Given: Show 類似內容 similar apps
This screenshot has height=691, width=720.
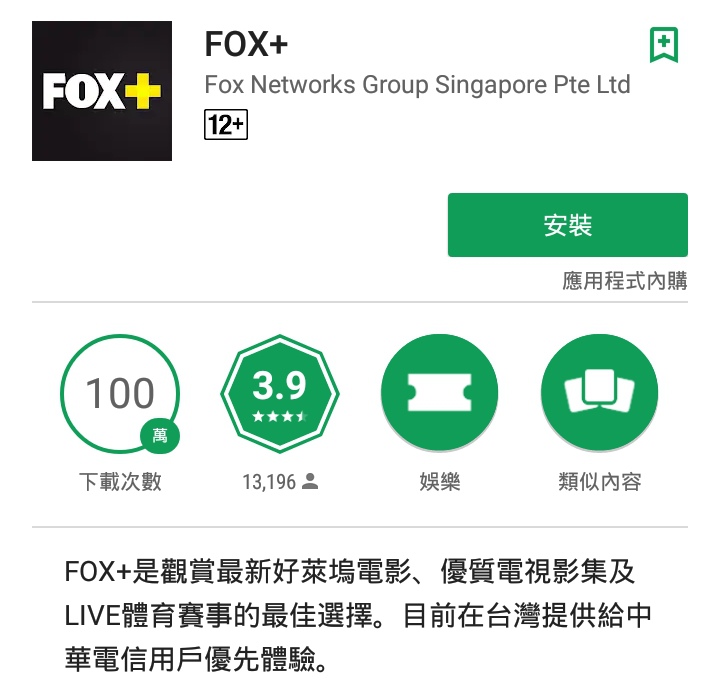Looking at the screenshot, I should tap(599, 394).
